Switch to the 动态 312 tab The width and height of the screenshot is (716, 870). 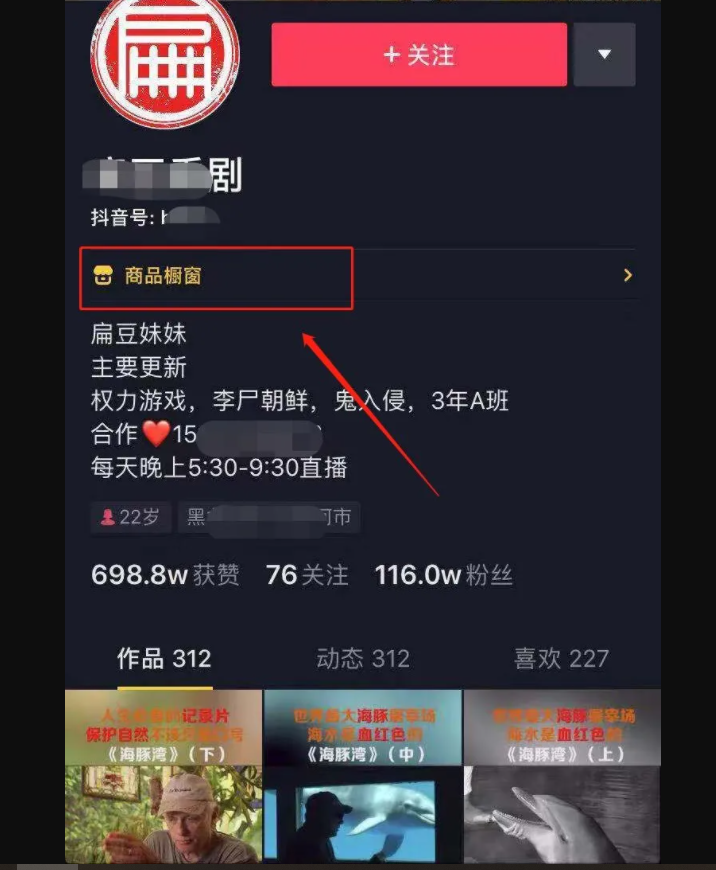(x=363, y=659)
